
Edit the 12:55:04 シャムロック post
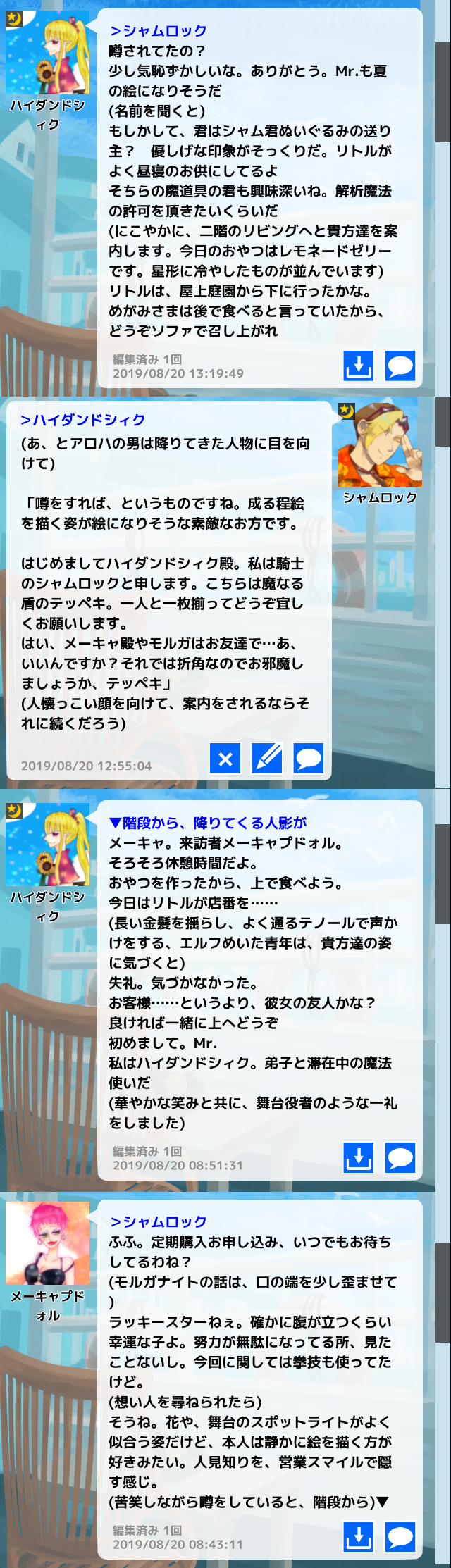coord(267,759)
